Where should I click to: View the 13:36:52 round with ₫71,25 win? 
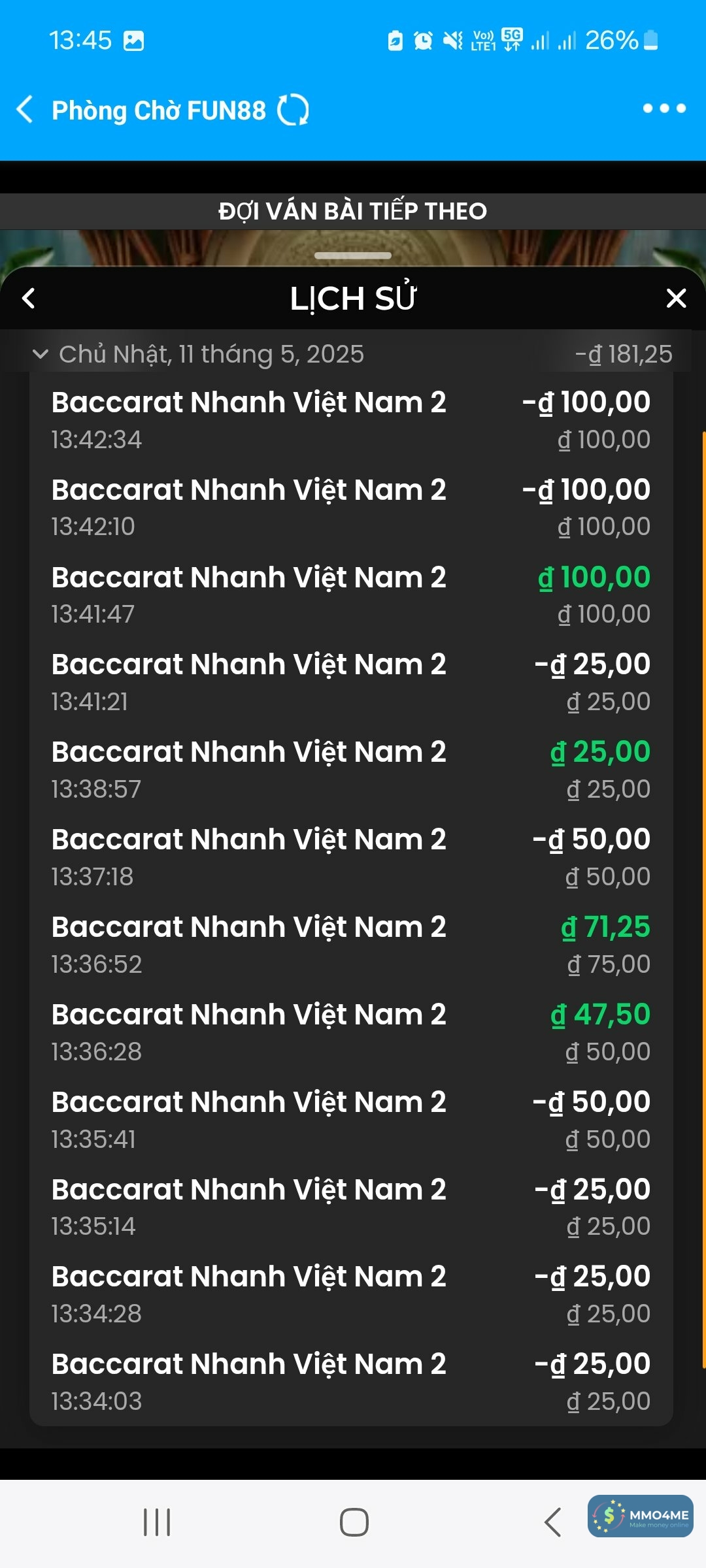point(351,945)
